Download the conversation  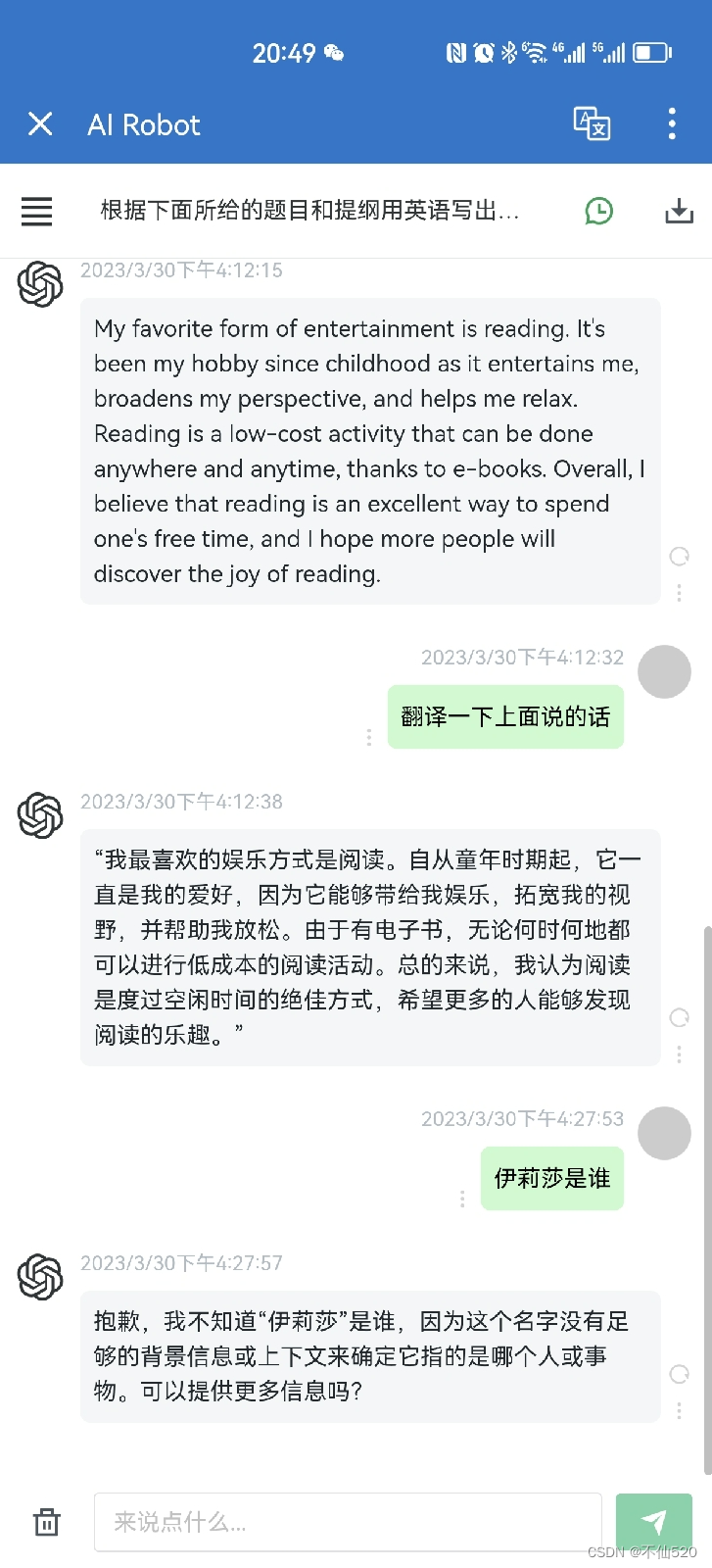tap(679, 211)
